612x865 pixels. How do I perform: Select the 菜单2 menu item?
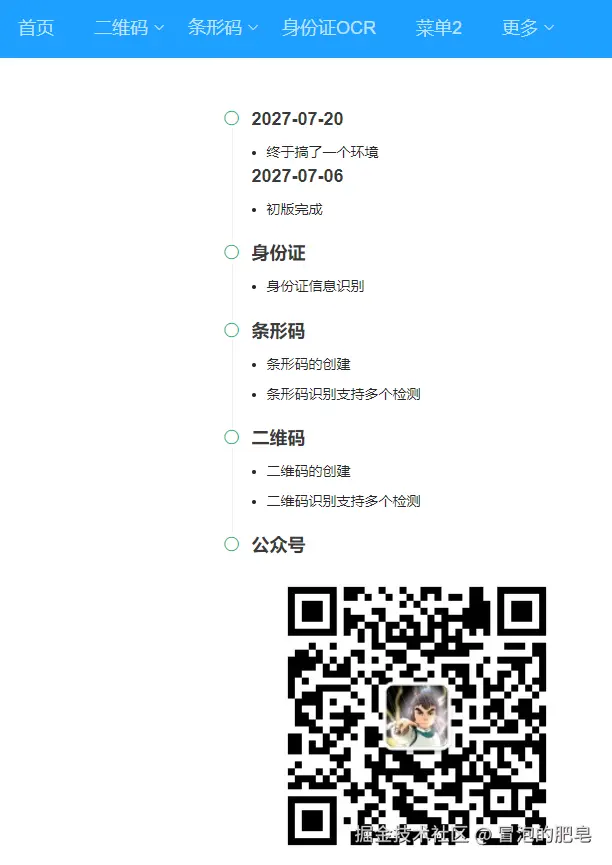coord(438,28)
